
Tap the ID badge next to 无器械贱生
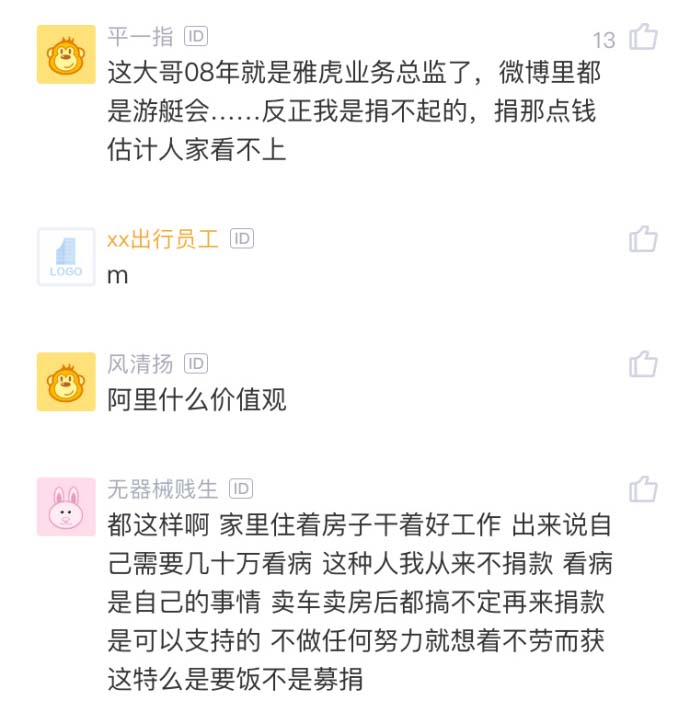[x=241, y=488]
